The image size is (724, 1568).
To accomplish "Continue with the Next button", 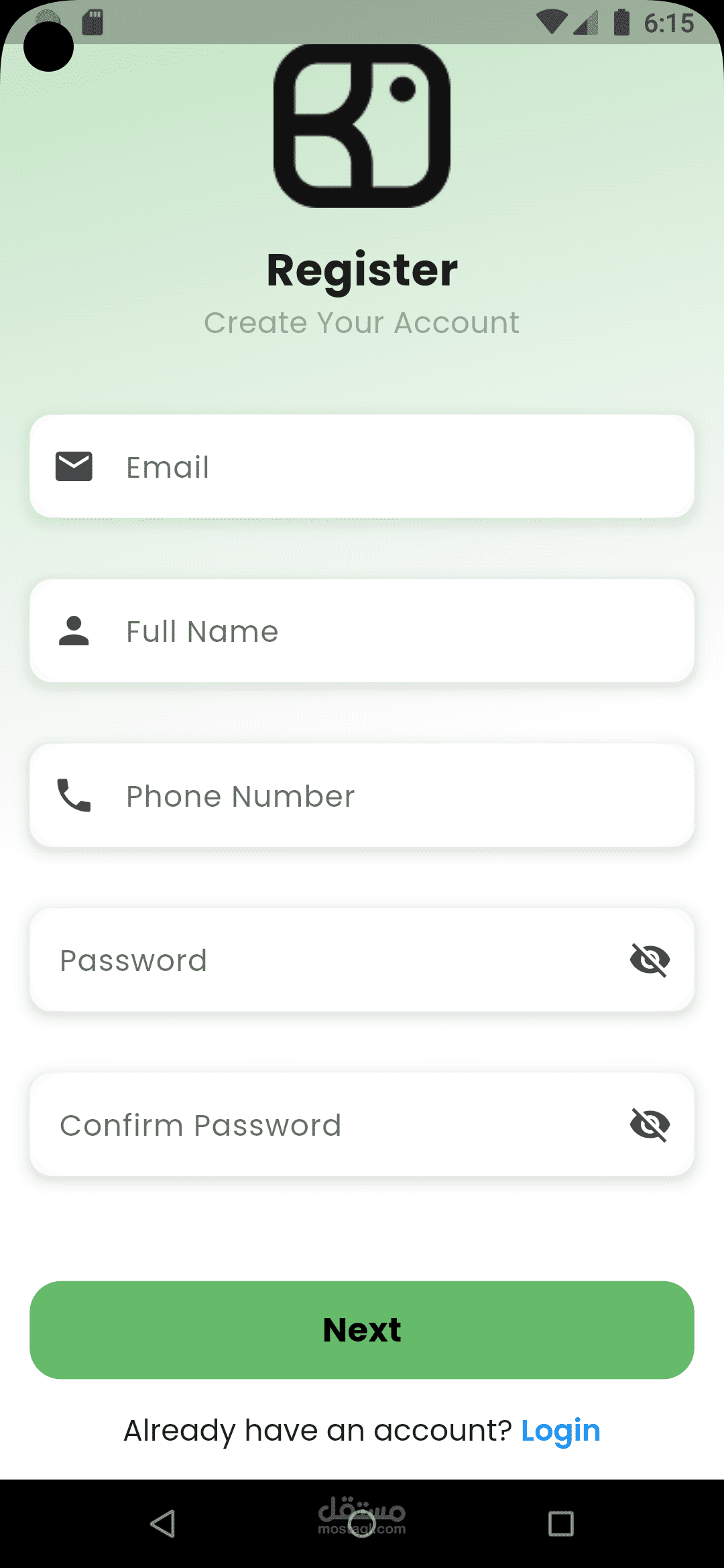I will pos(362,1330).
